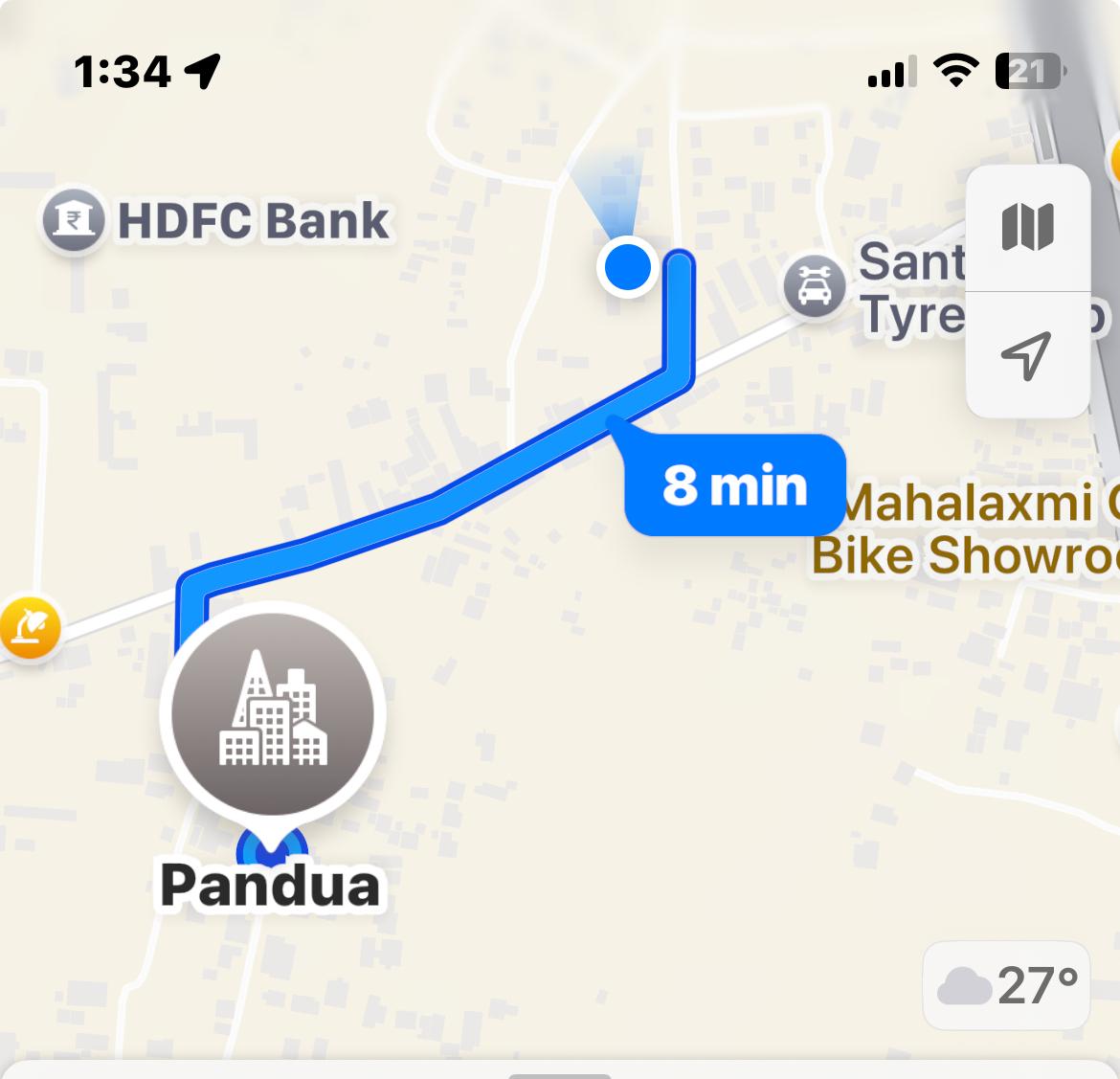Screen dimensions: 1120x1079
Task: Select the tyre shop map marker
Action: [x=815, y=286]
